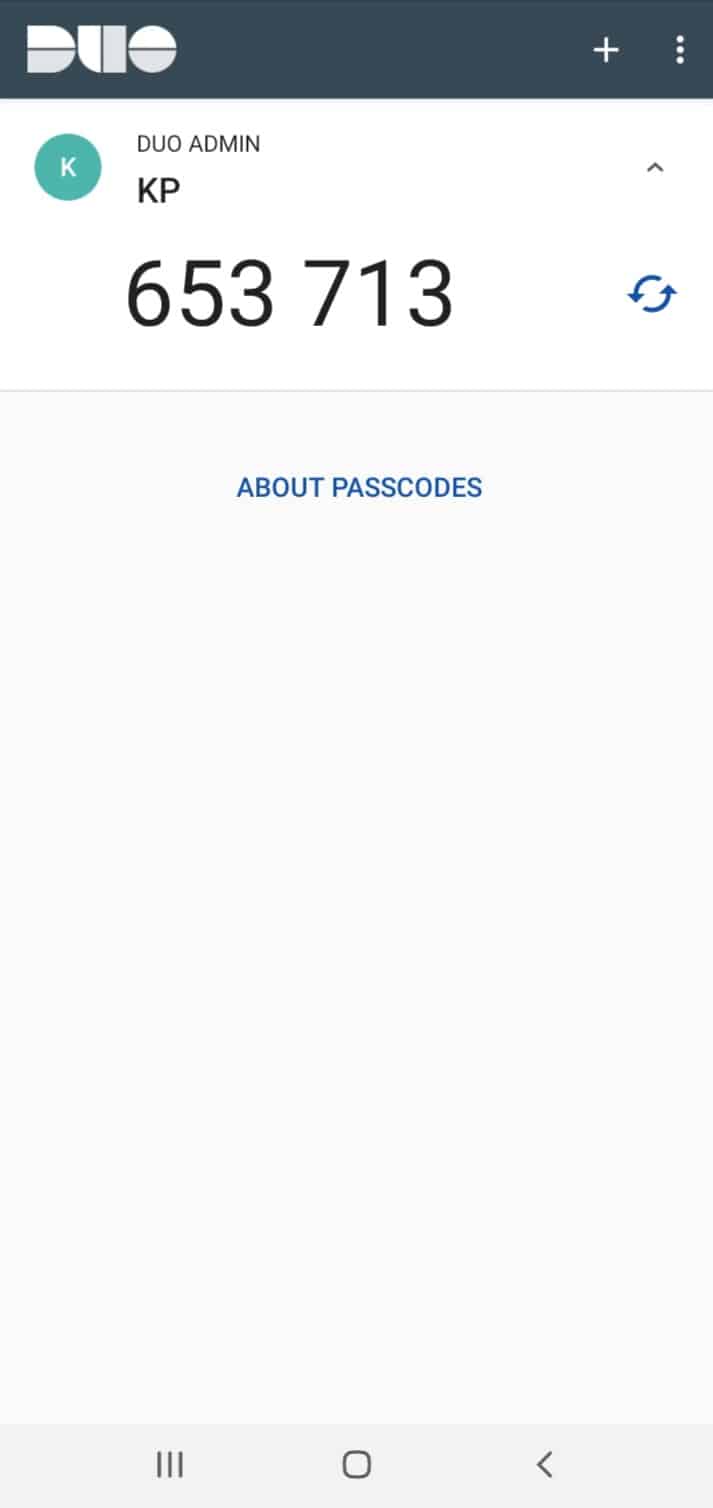Screen dimensions: 713x1508
Task: Collapse the KP Duo Admin account
Action: click(655, 168)
